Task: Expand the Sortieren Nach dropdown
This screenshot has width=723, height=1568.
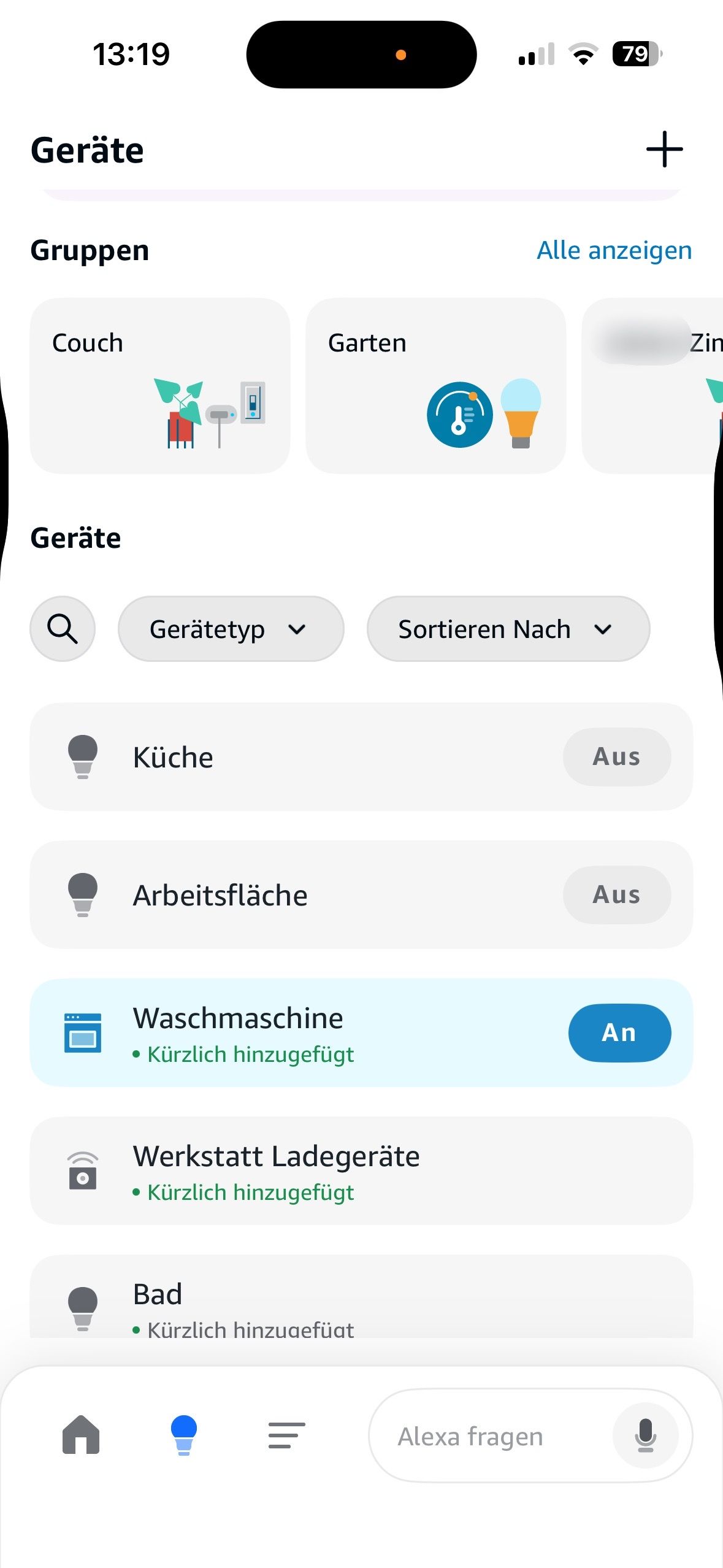Action: [x=508, y=629]
